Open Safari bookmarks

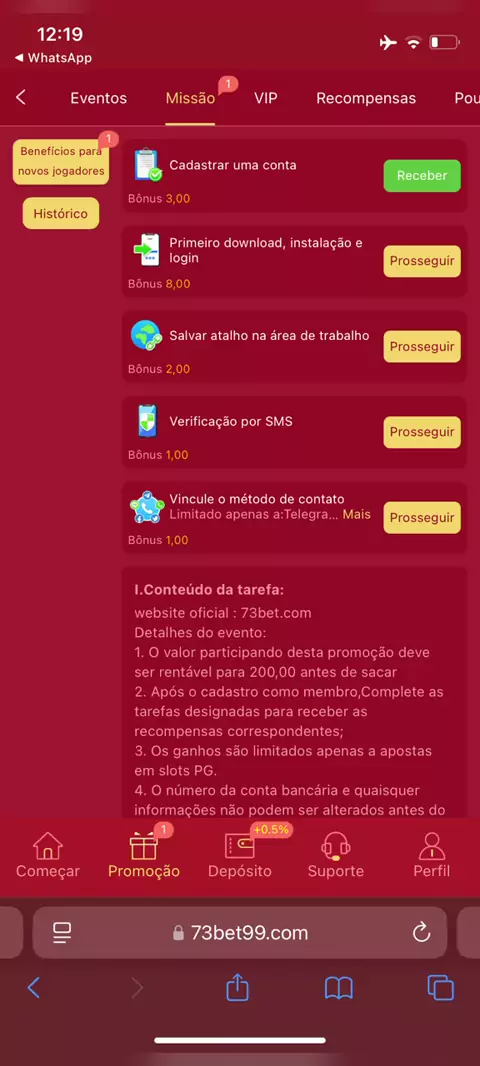click(339, 988)
